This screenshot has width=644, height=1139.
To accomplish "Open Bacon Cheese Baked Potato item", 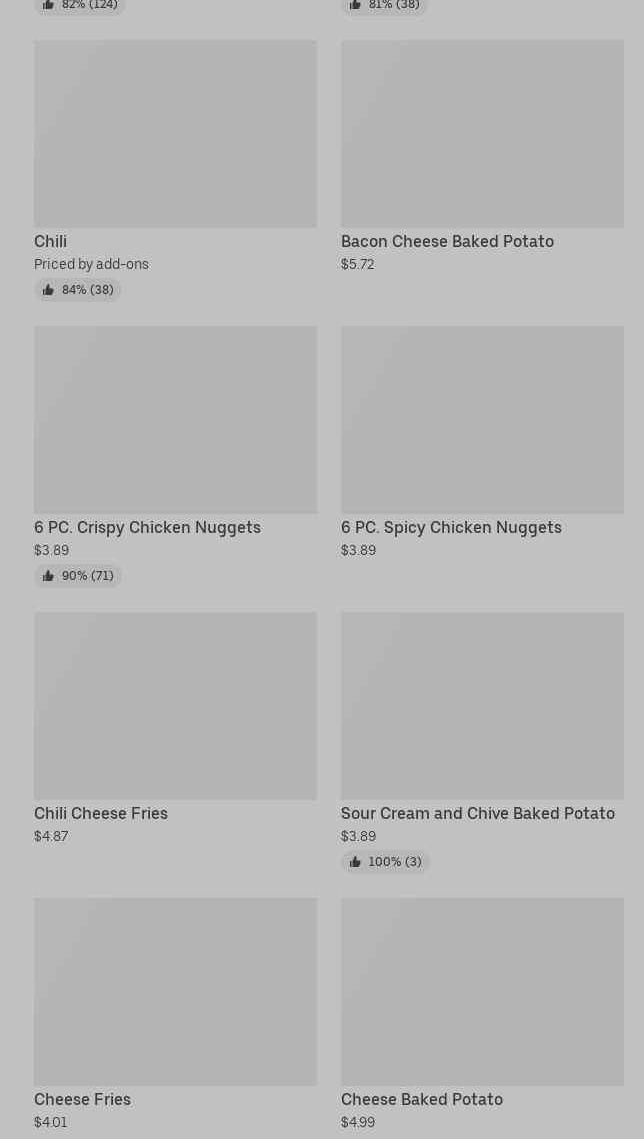I will tap(482, 134).
